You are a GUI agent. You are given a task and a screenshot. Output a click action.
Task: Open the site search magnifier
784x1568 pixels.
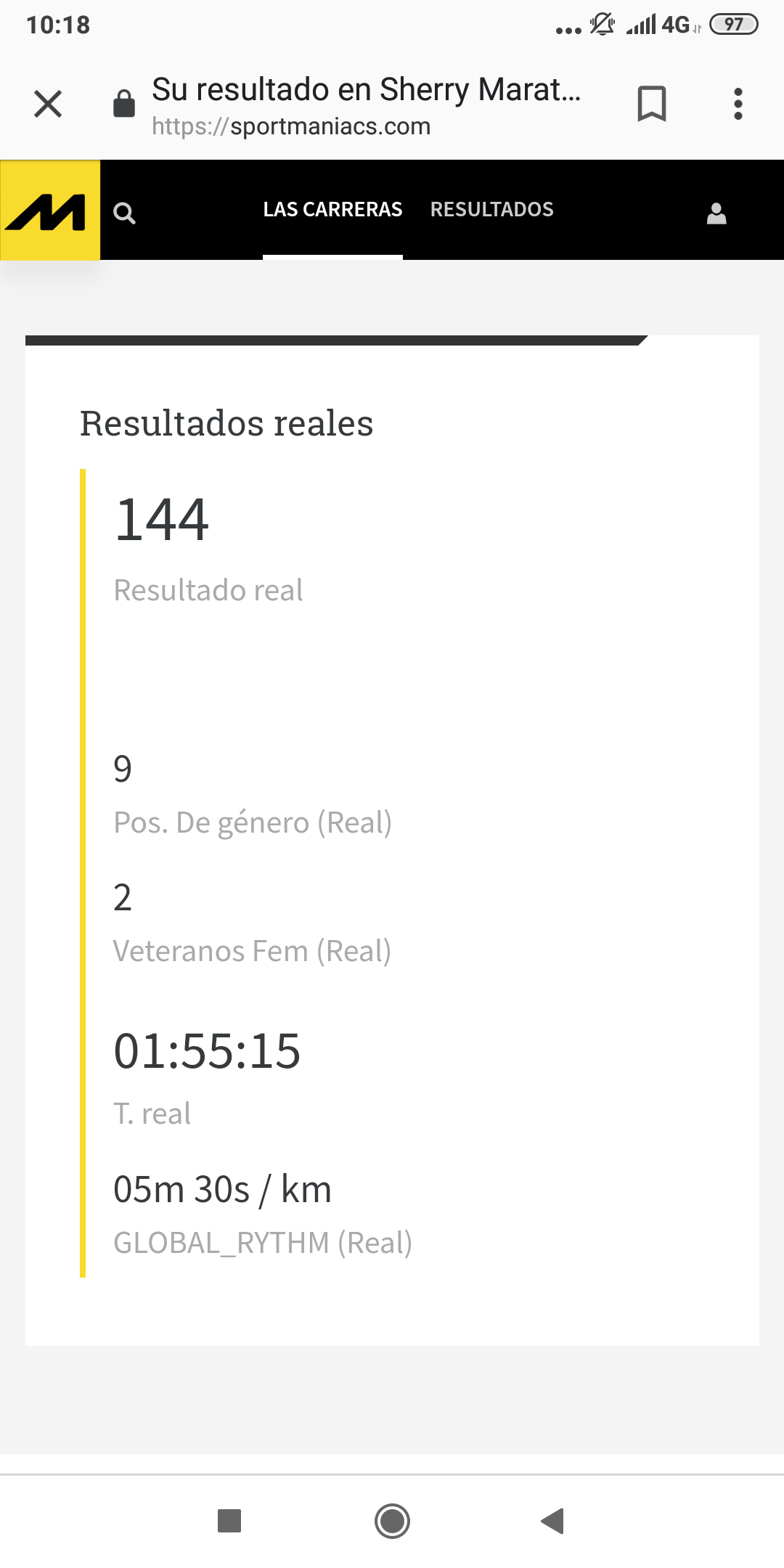[125, 213]
